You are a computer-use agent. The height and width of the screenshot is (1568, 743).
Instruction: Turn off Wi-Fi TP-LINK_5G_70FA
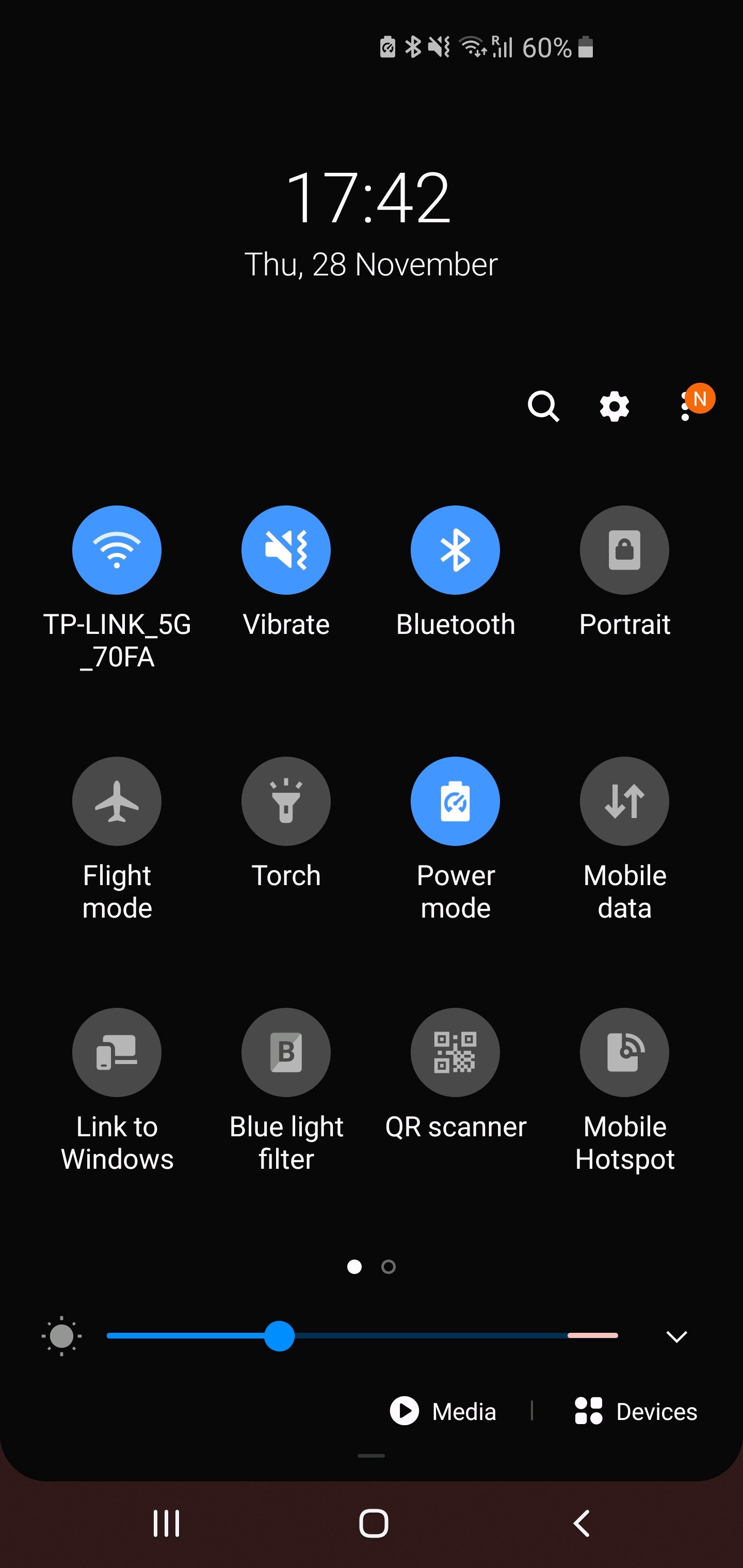click(117, 550)
